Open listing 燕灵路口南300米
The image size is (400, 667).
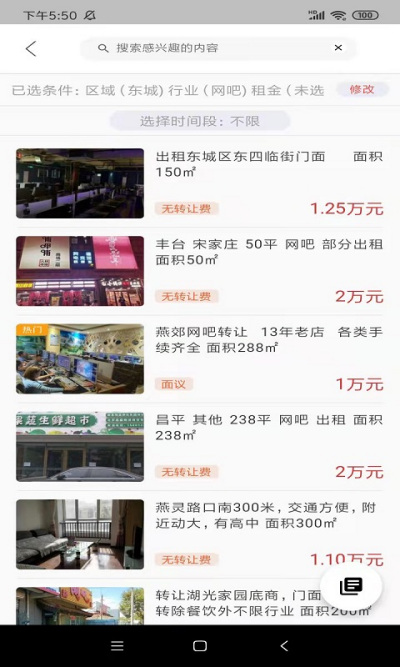pyautogui.click(x=200, y=534)
